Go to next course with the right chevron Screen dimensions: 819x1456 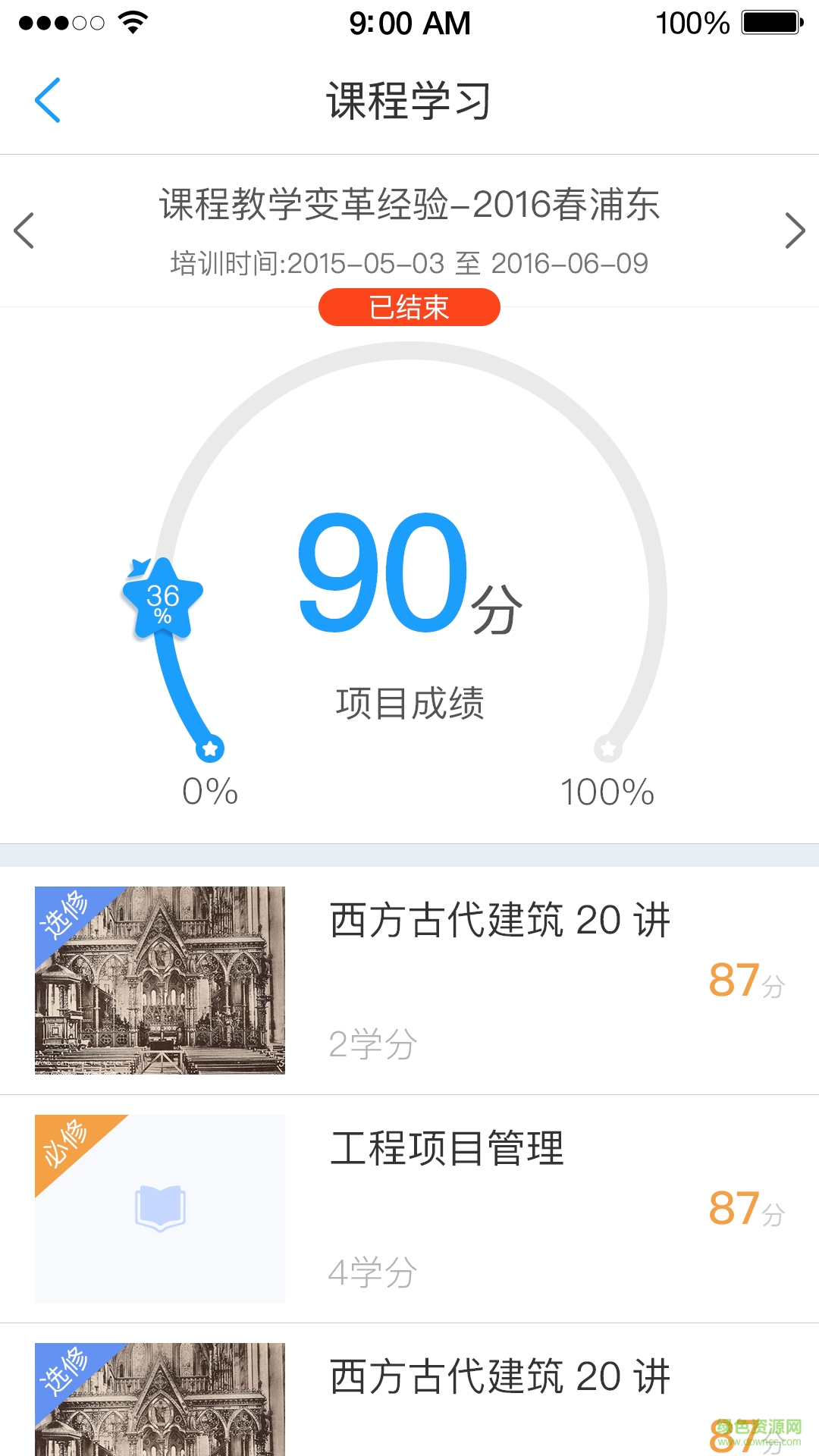click(793, 230)
